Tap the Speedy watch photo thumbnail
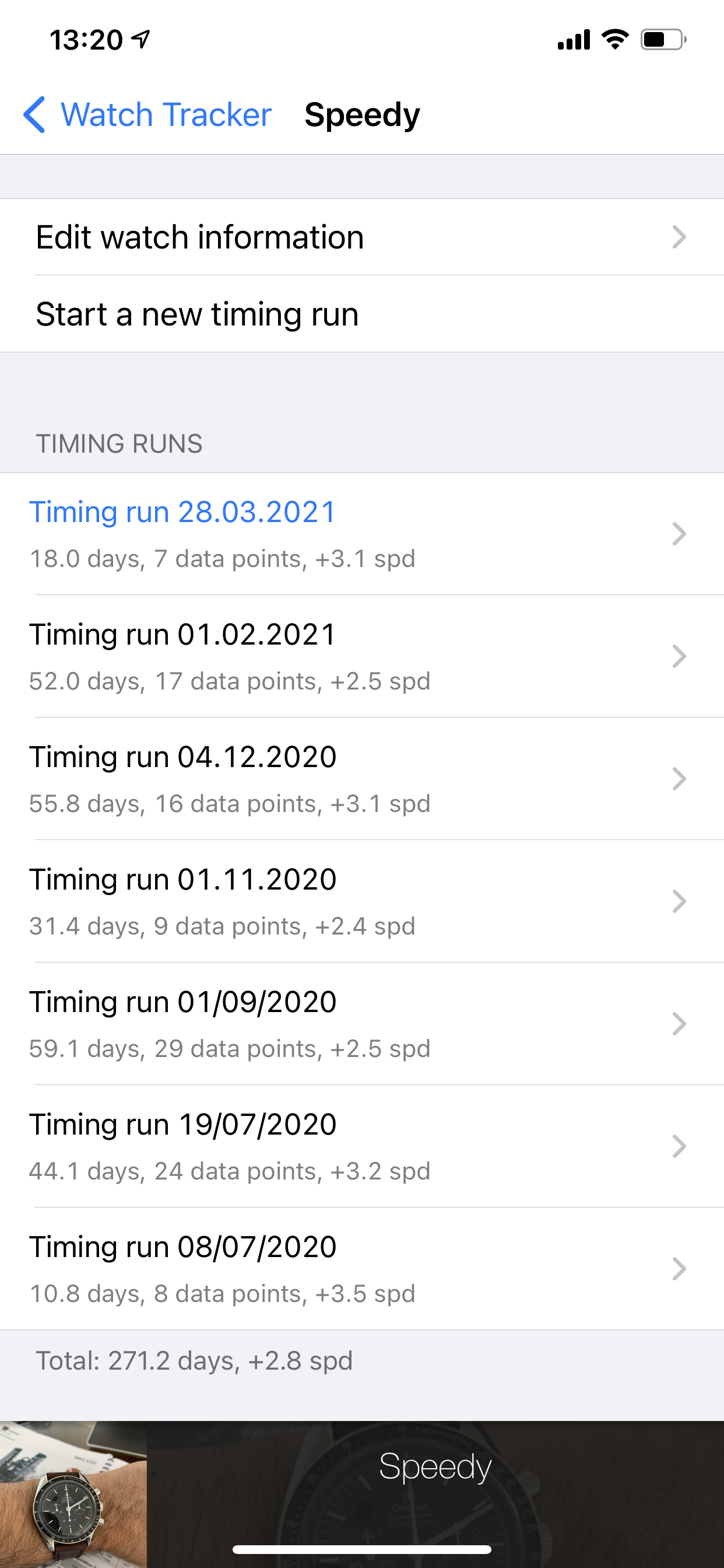The height and width of the screenshot is (1568, 724). 73,1494
